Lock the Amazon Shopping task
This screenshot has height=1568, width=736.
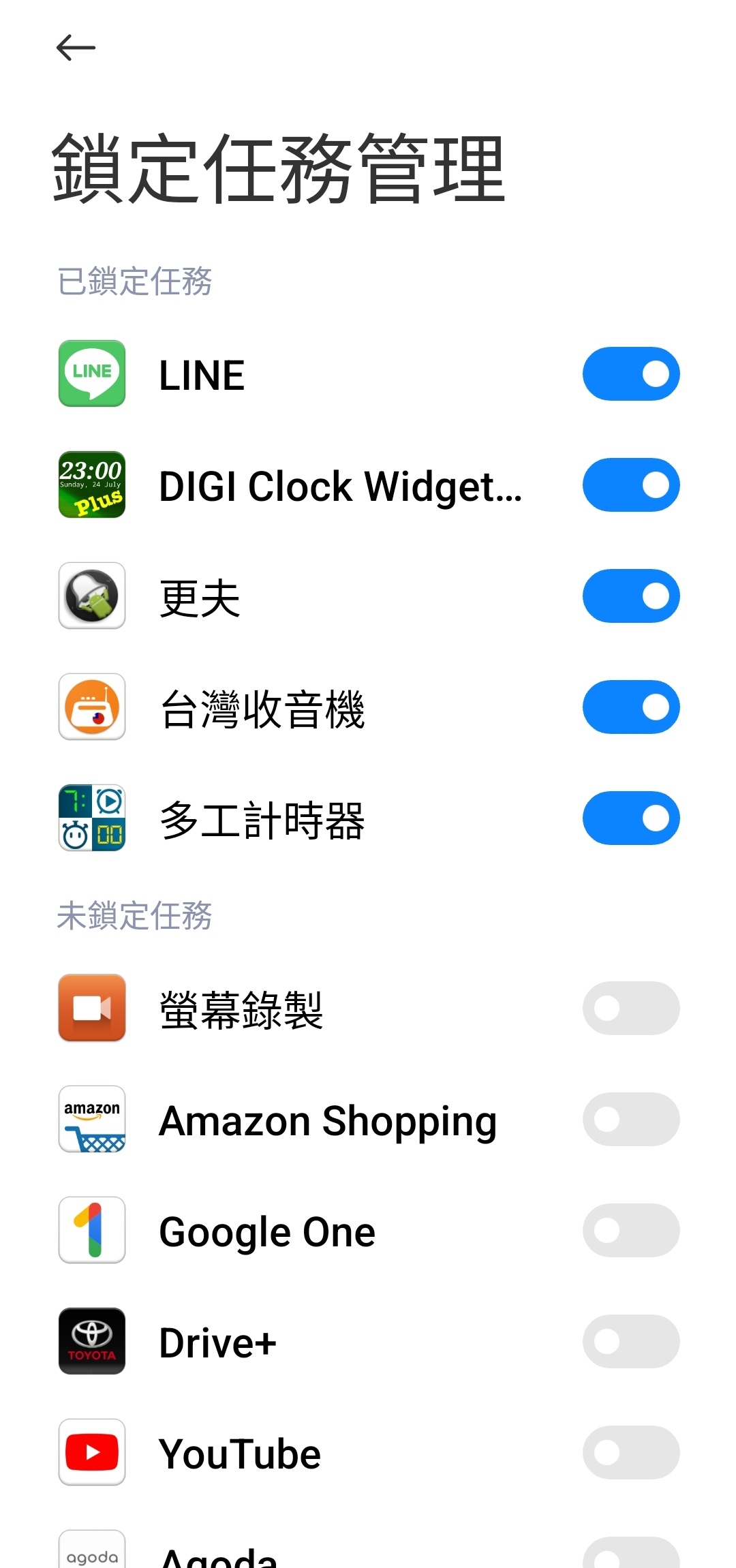tap(631, 1120)
